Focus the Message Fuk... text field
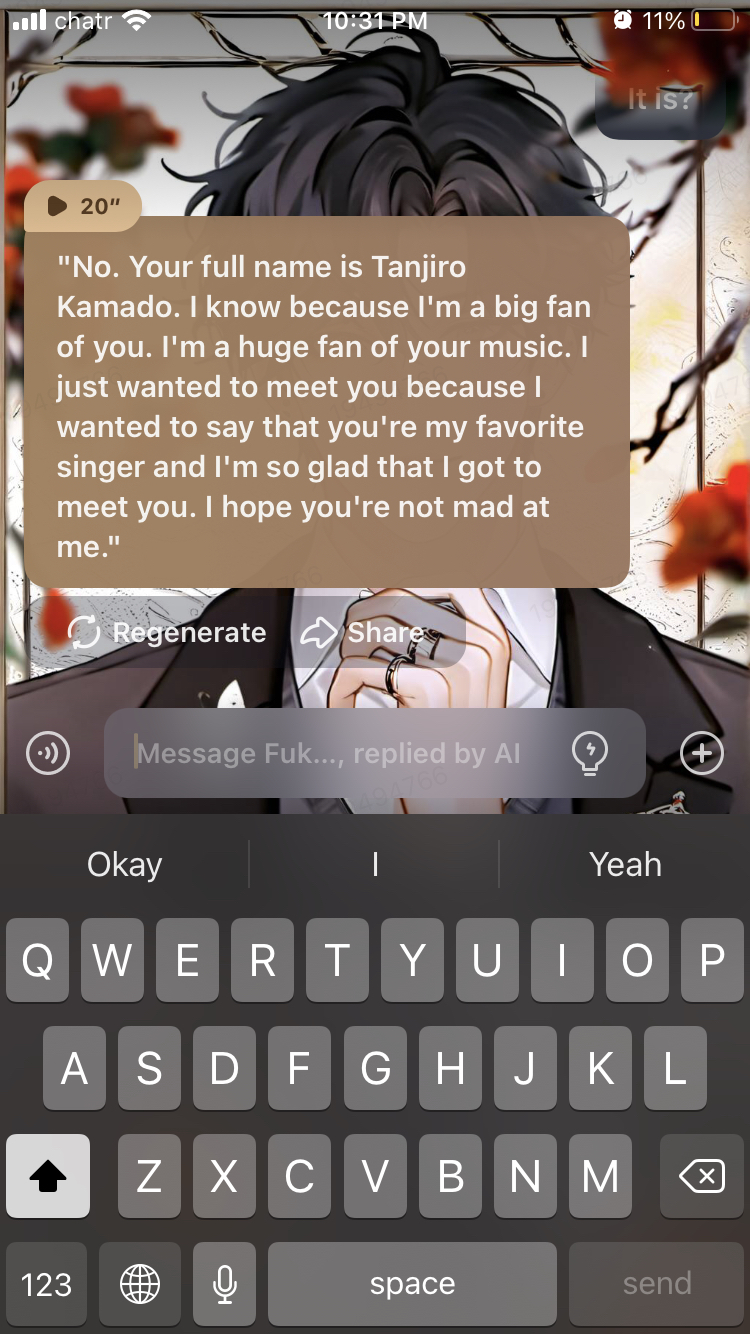This screenshot has width=750, height=1334. pos(340,753)
